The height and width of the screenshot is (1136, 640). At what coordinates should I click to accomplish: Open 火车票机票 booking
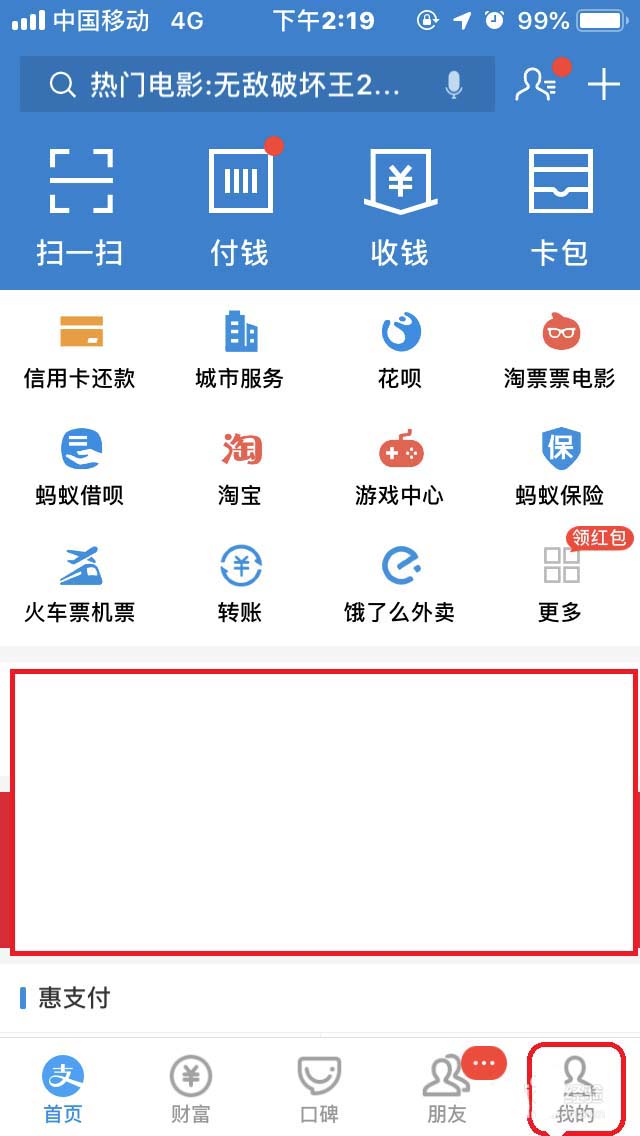click(x=80, y=583)
